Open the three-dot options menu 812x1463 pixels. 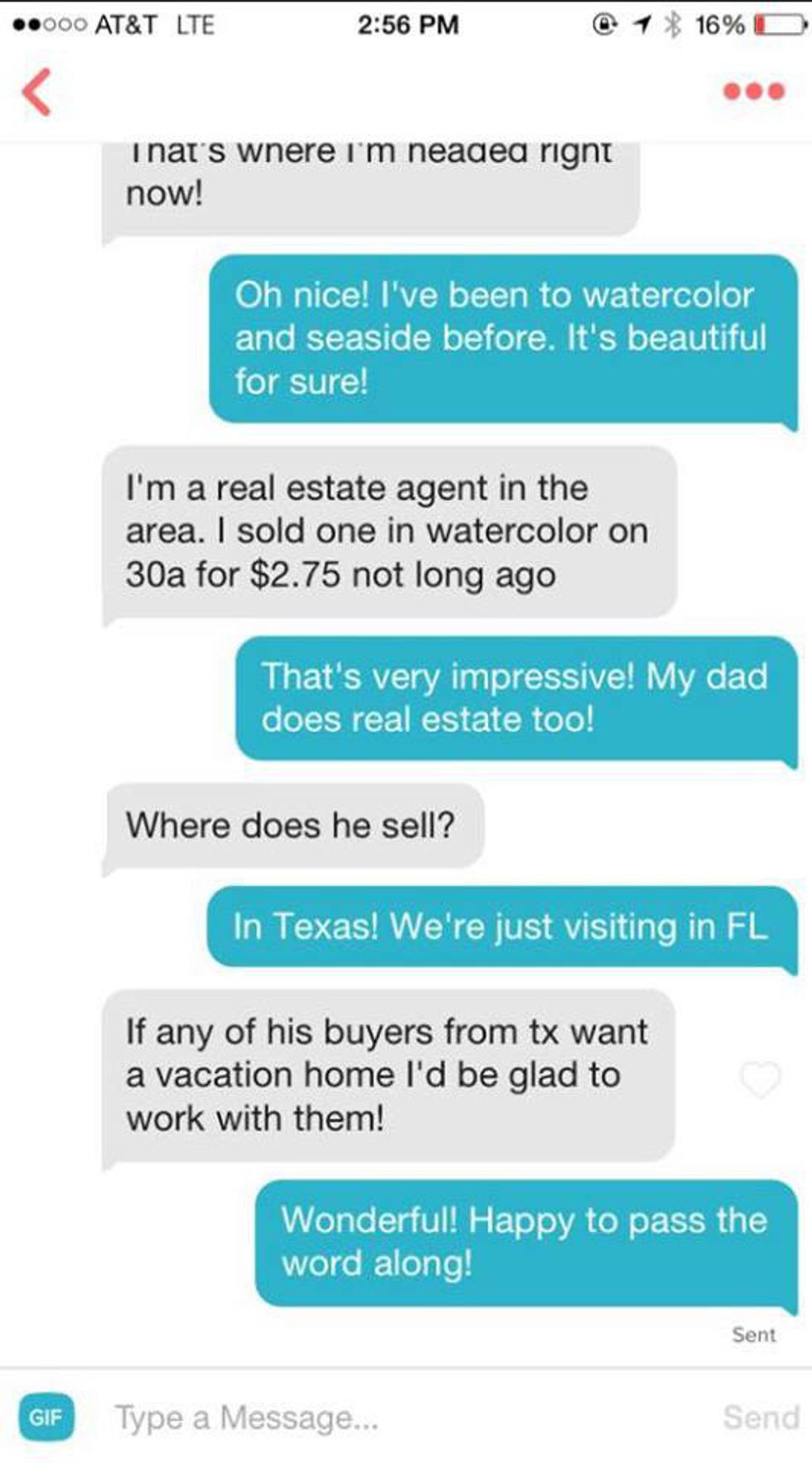coord(753,91)
